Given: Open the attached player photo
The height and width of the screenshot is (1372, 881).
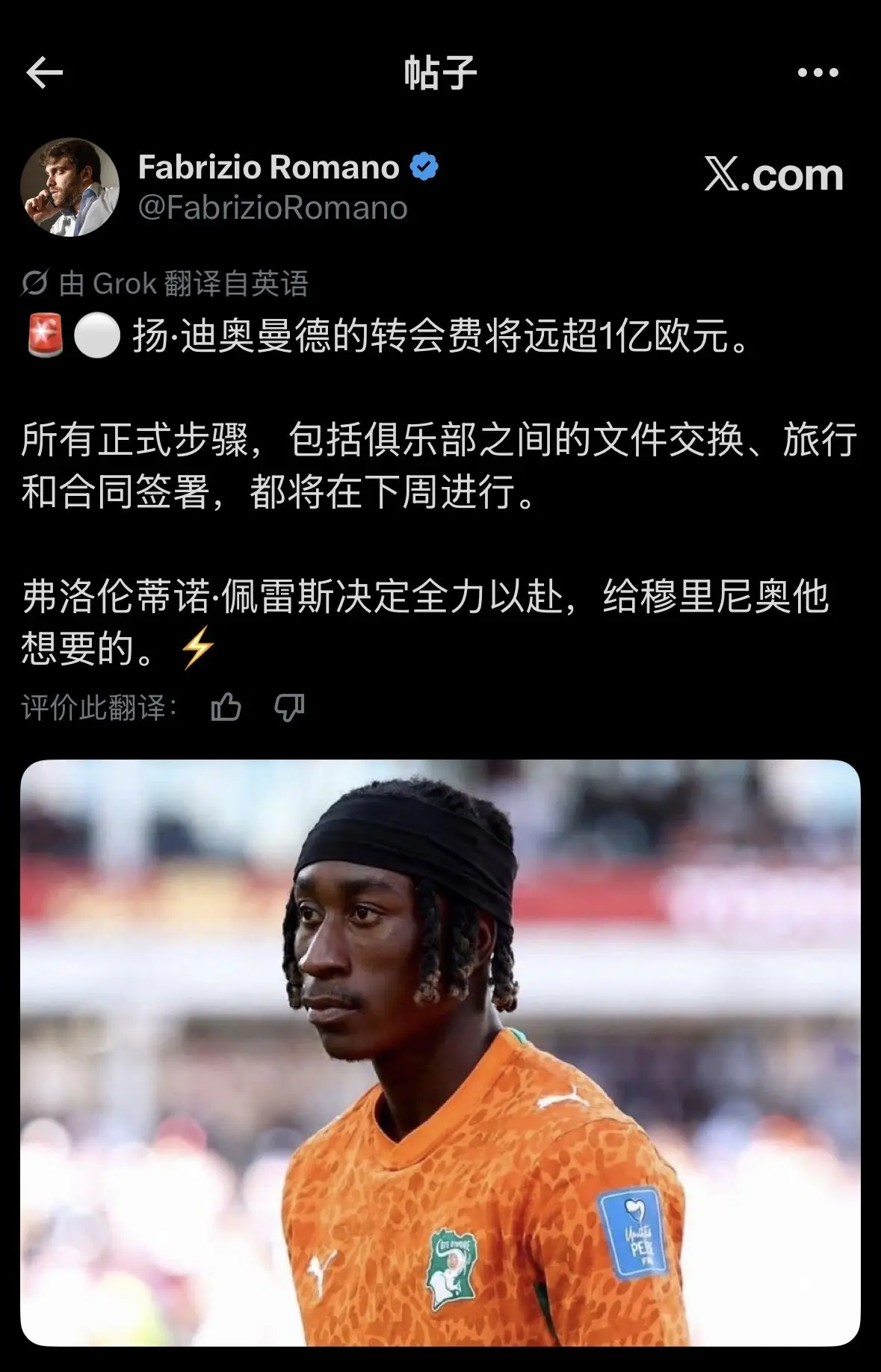Looking at the screenshot, I should tap(440, 1053).
